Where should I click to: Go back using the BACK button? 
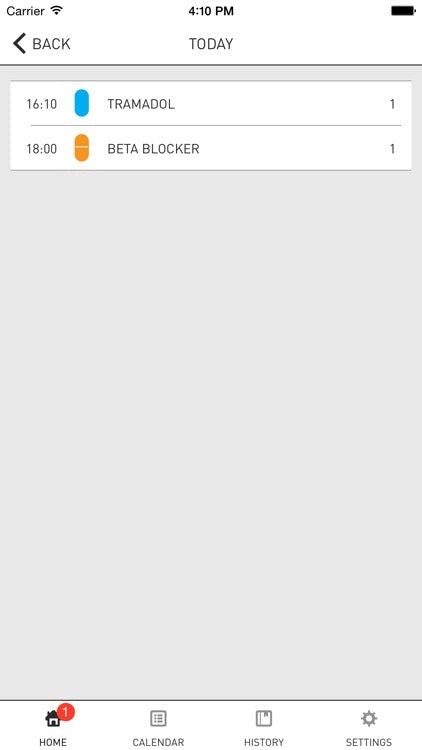click(x=42, y=44)
